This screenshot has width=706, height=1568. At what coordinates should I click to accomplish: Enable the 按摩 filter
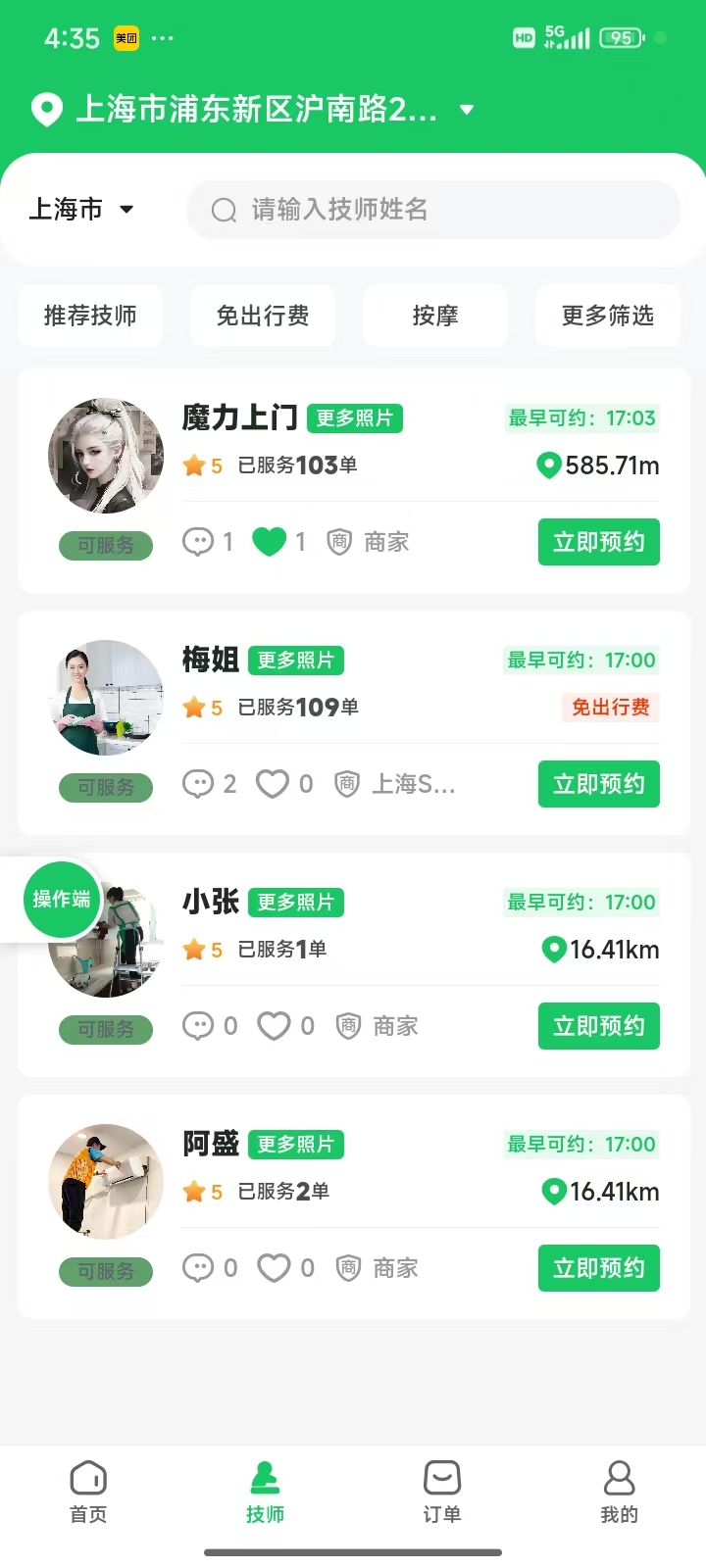click(x=435, y=316)
